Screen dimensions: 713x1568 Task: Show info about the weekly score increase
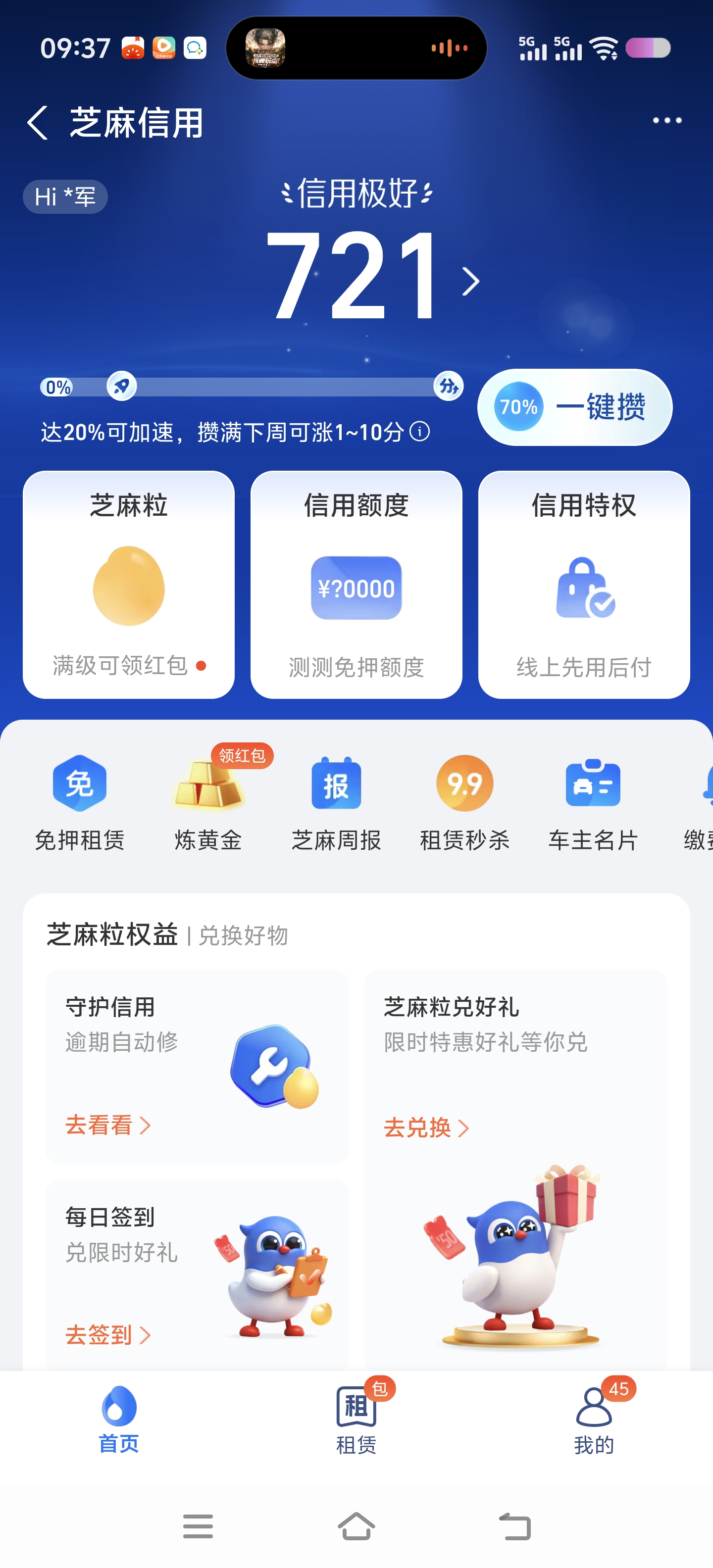tap(419, 432)
